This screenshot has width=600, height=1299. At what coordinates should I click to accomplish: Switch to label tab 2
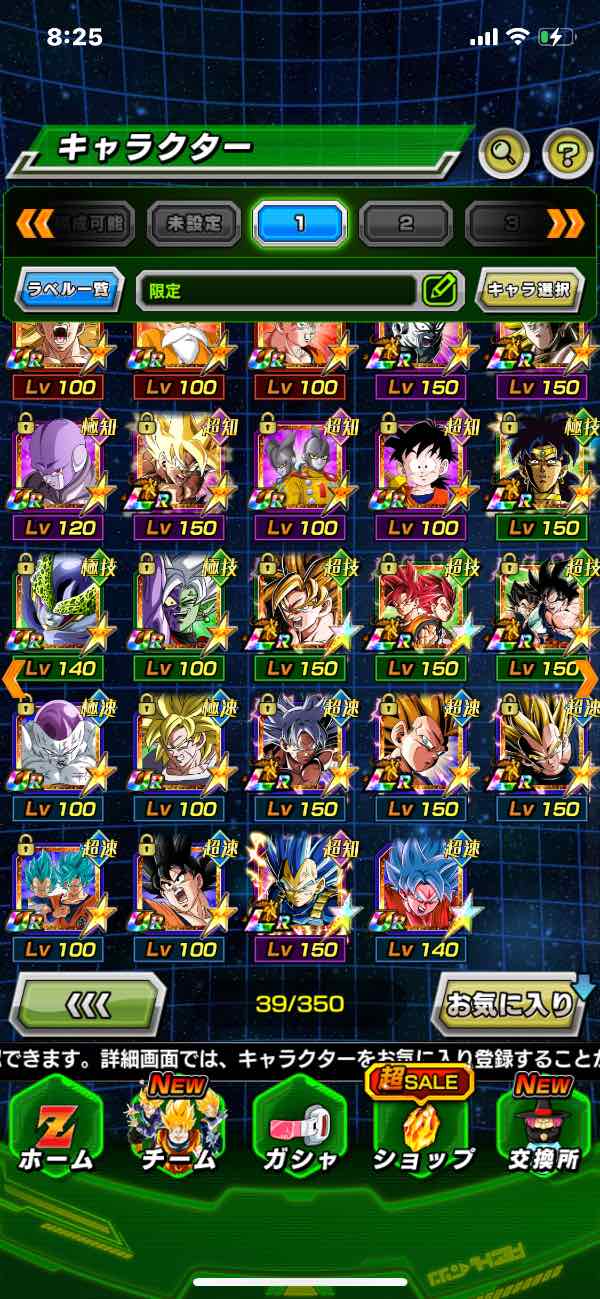coord(406,223)
